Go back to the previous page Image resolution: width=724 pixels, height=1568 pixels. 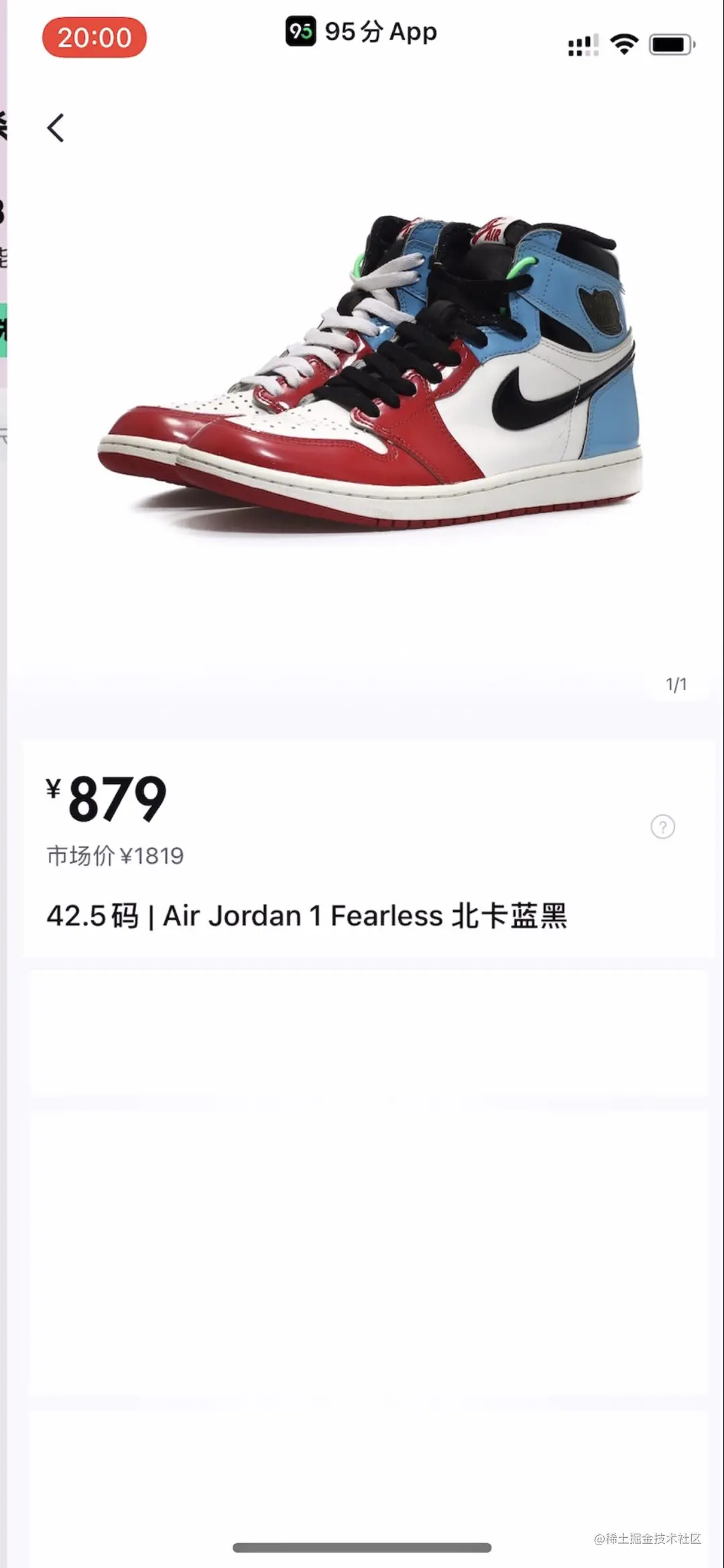56,127
